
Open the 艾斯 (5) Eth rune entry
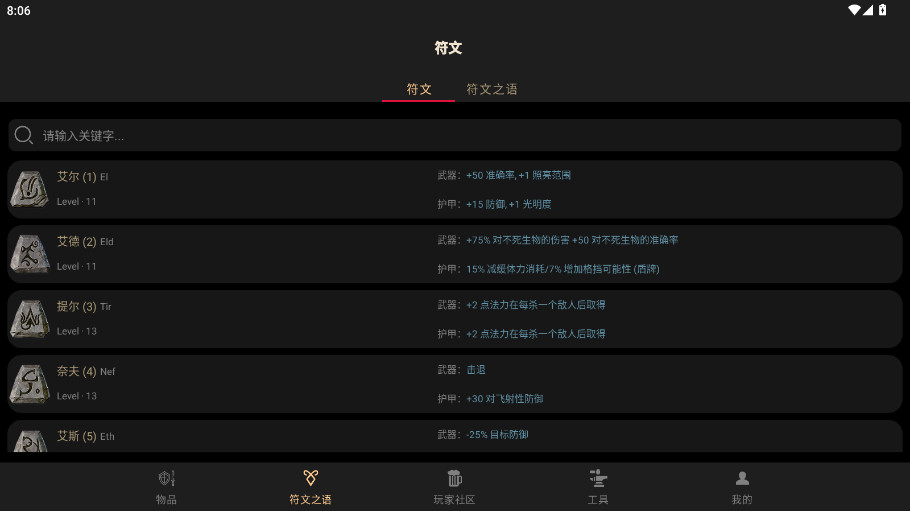tap(455, 438)
